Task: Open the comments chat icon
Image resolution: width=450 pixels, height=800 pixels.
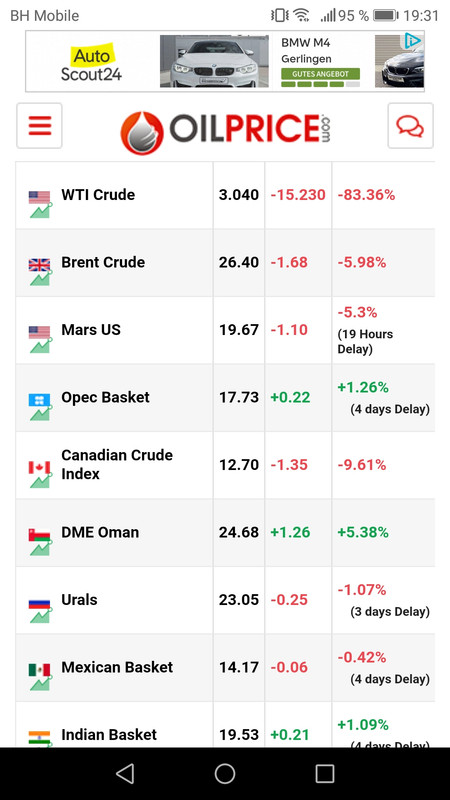Action: click(x=410, y=126)
